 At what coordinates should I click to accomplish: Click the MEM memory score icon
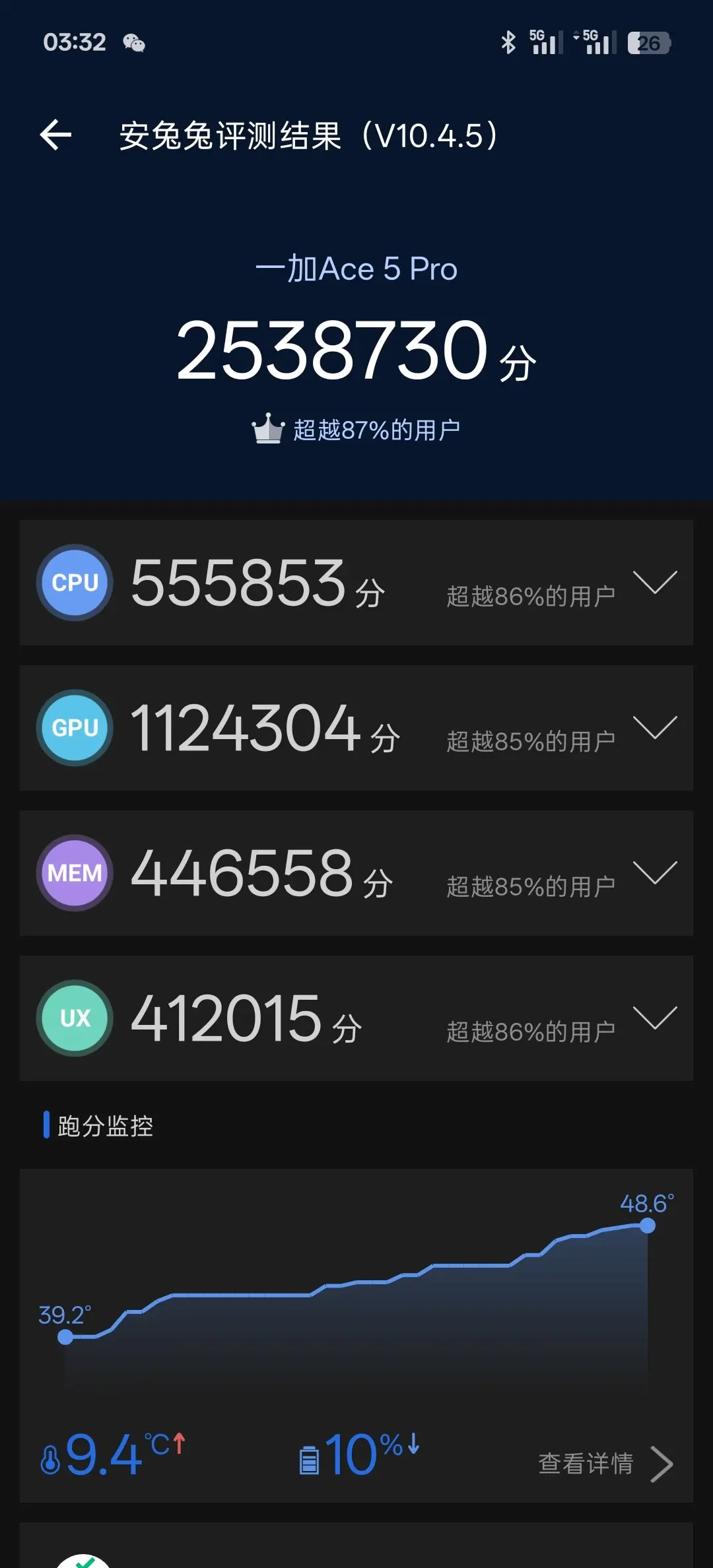pos(74,873)
